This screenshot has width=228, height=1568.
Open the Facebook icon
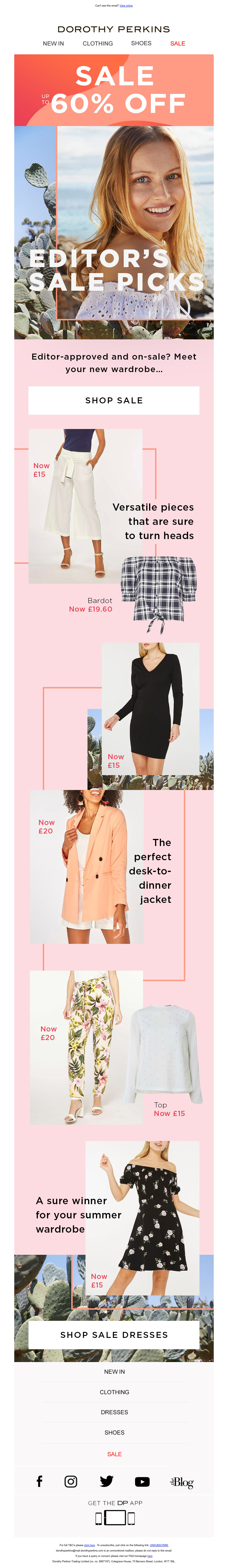[40, 1481]
